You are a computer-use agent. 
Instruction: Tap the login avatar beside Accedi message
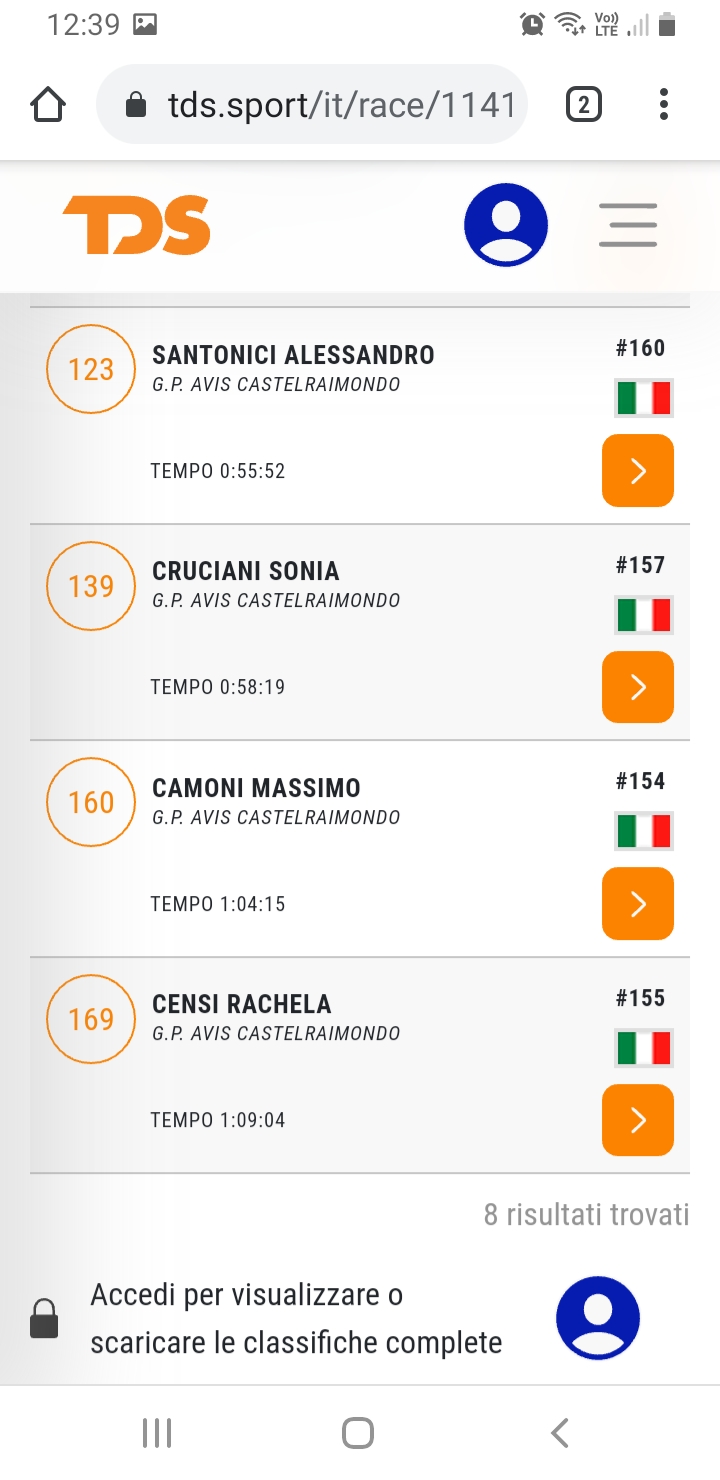[x=598, y=1318]
